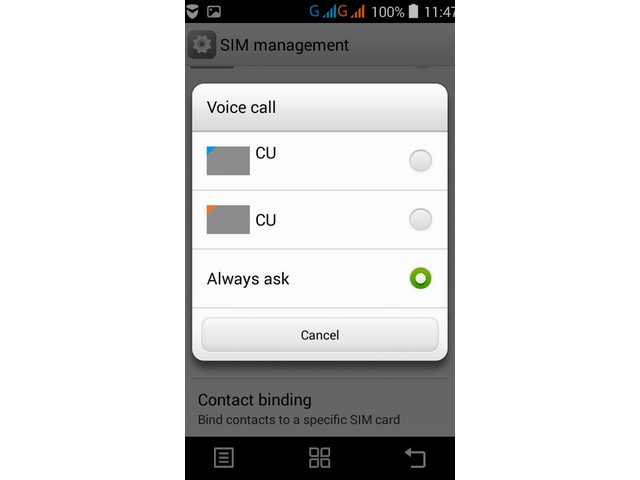Open the system menu button

click(x=225, y=458)
